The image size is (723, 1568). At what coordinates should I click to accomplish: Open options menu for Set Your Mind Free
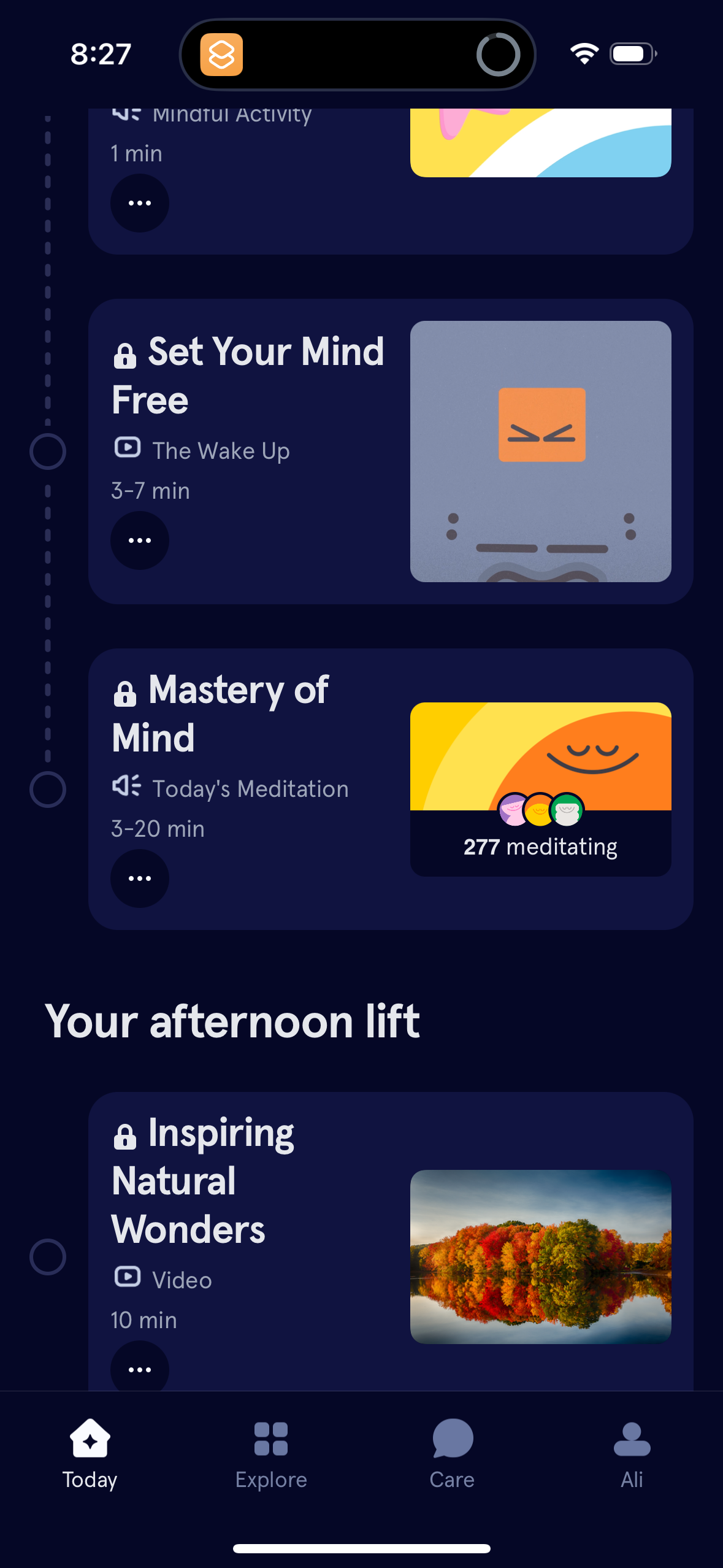pyautogui.click(x=139, y=540)
